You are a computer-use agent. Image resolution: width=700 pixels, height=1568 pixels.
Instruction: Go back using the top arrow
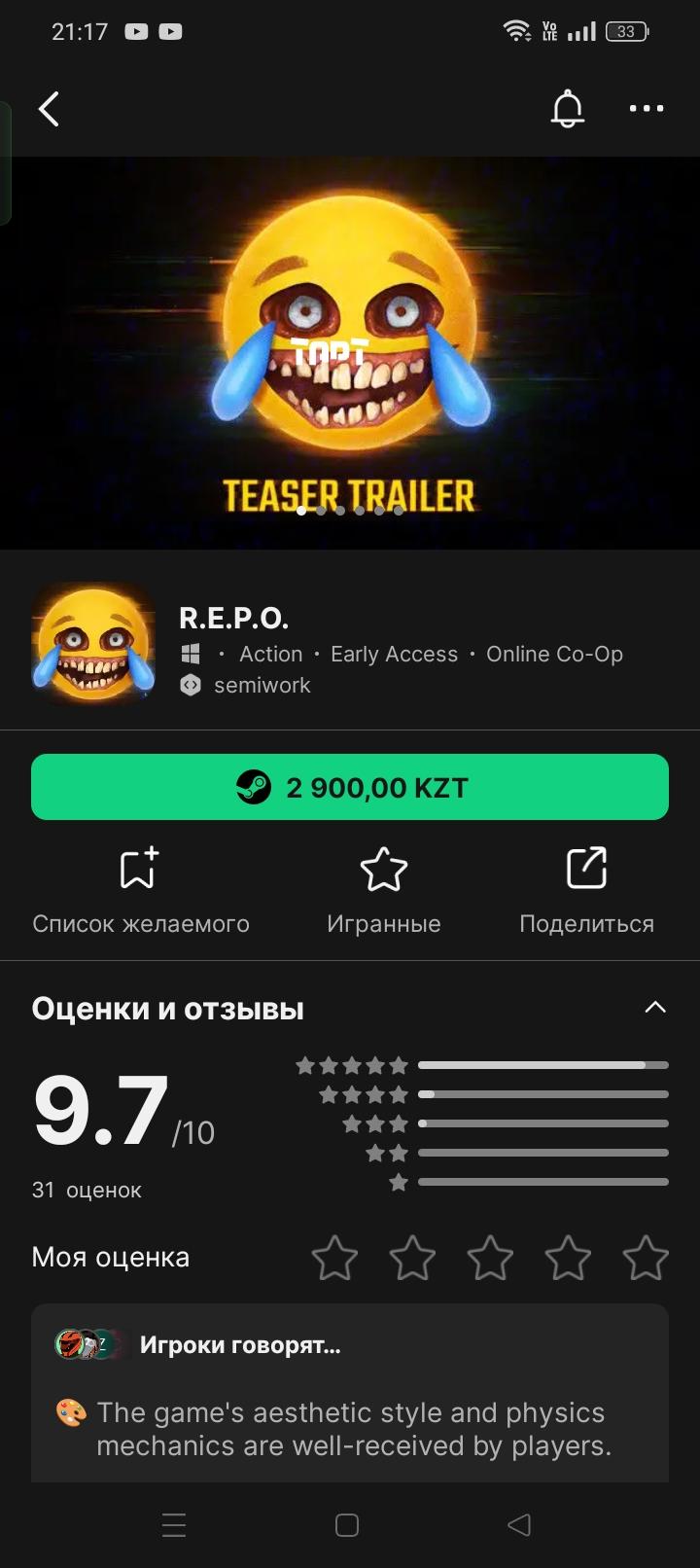click(49, 109)
